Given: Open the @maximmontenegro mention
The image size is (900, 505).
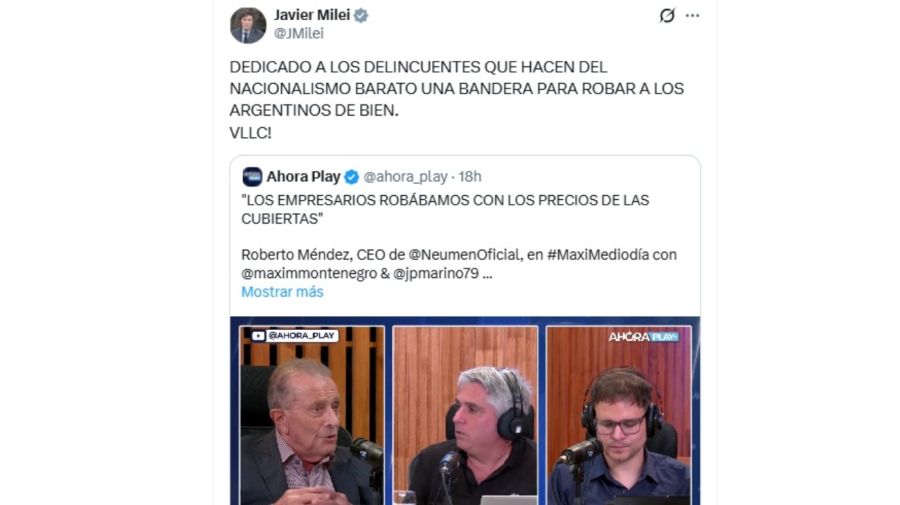Looking at the screenshot, I should [316, 273].
